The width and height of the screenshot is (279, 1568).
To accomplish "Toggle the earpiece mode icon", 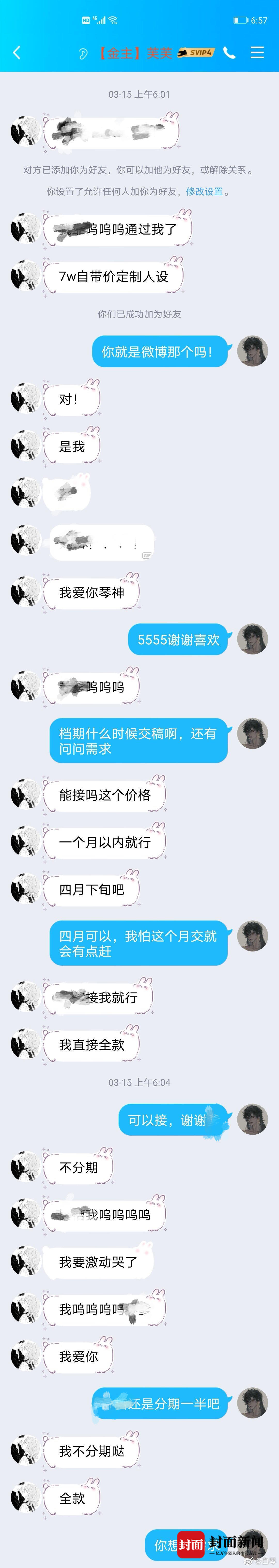I will [x=83, y=53].
